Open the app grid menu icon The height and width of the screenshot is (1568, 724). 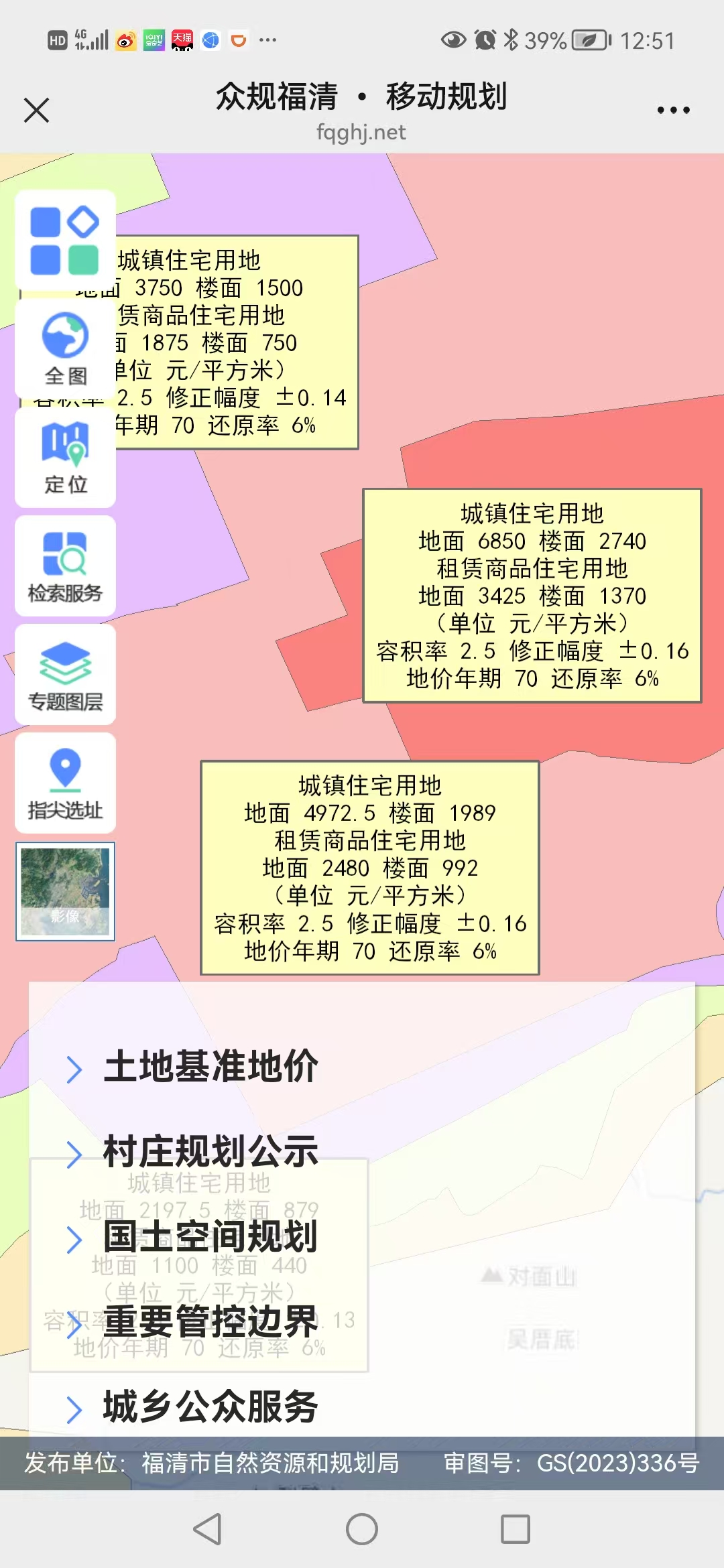[65, 241]
